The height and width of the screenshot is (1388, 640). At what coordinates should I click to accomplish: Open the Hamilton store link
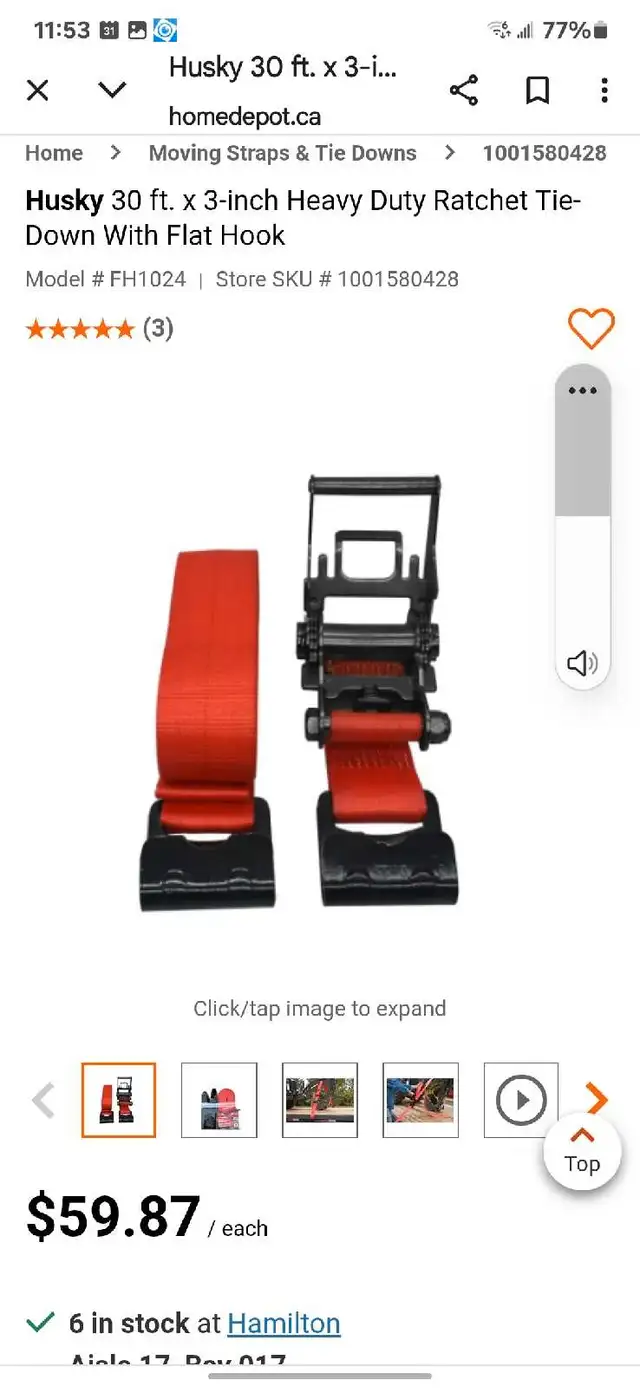click(284, 1323)
